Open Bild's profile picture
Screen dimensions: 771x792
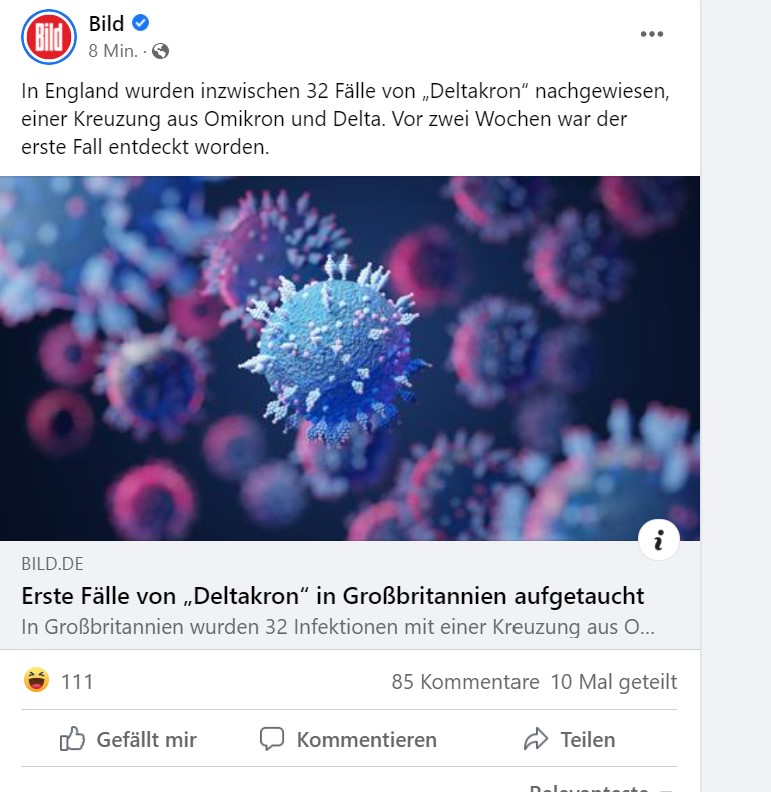point(48,37)
